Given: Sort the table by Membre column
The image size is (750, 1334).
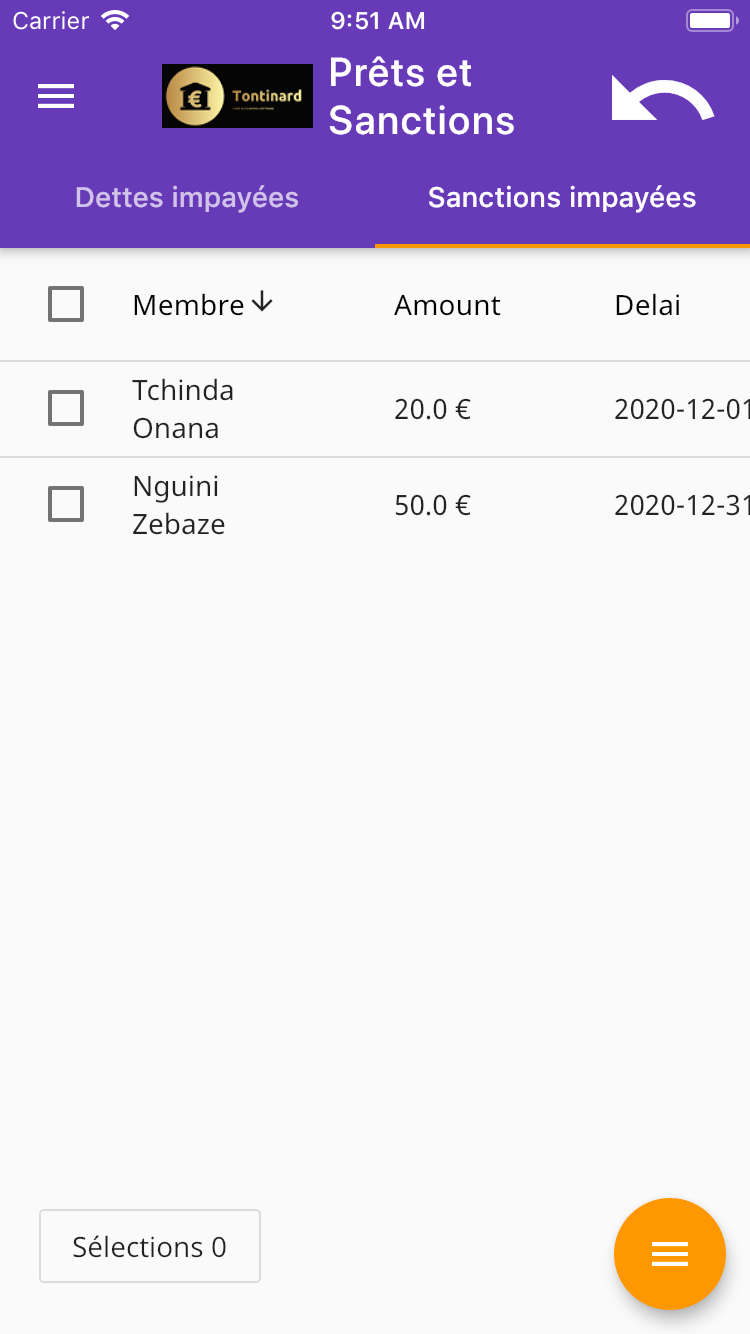Looking at the screenshot, I should [203, 305].
